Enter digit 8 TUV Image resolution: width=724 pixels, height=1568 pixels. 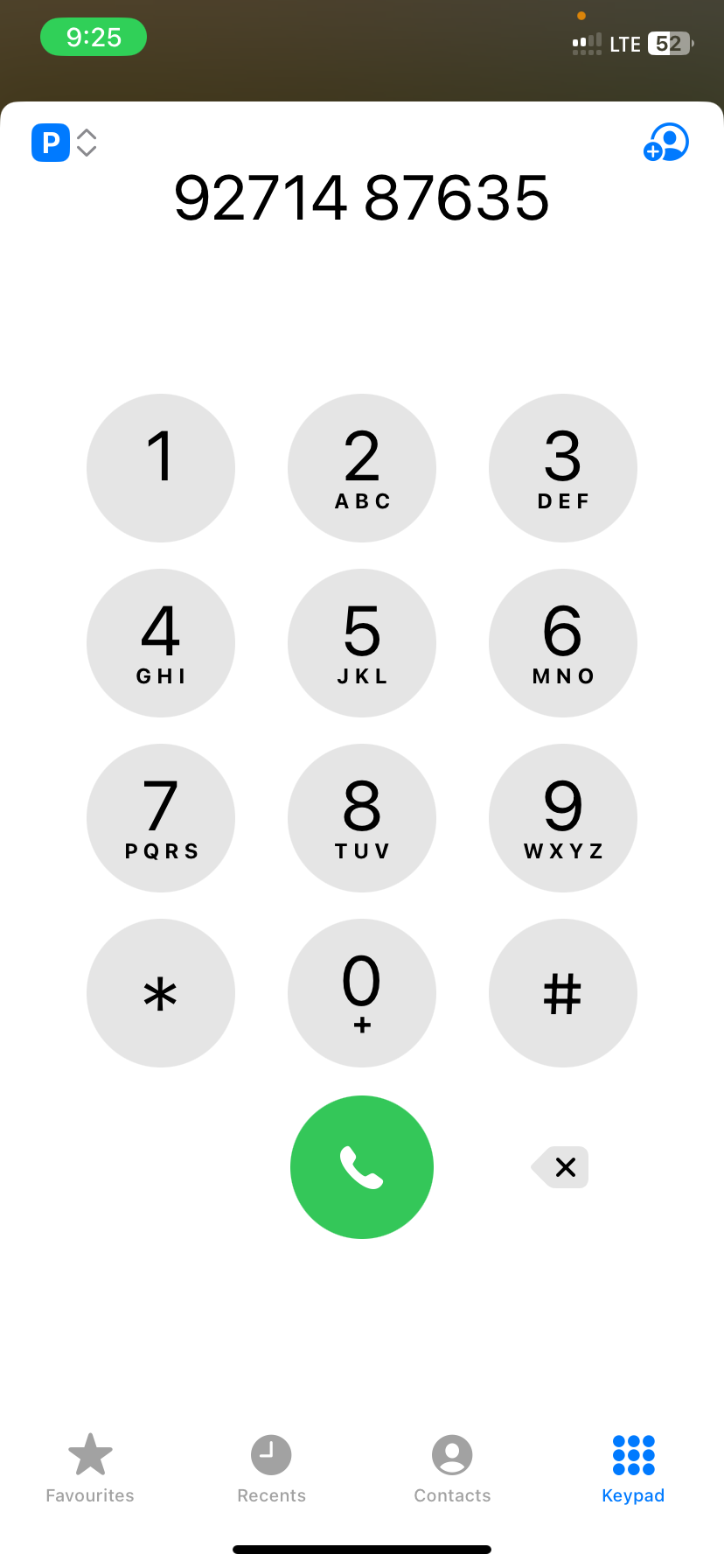click(362, 818)
